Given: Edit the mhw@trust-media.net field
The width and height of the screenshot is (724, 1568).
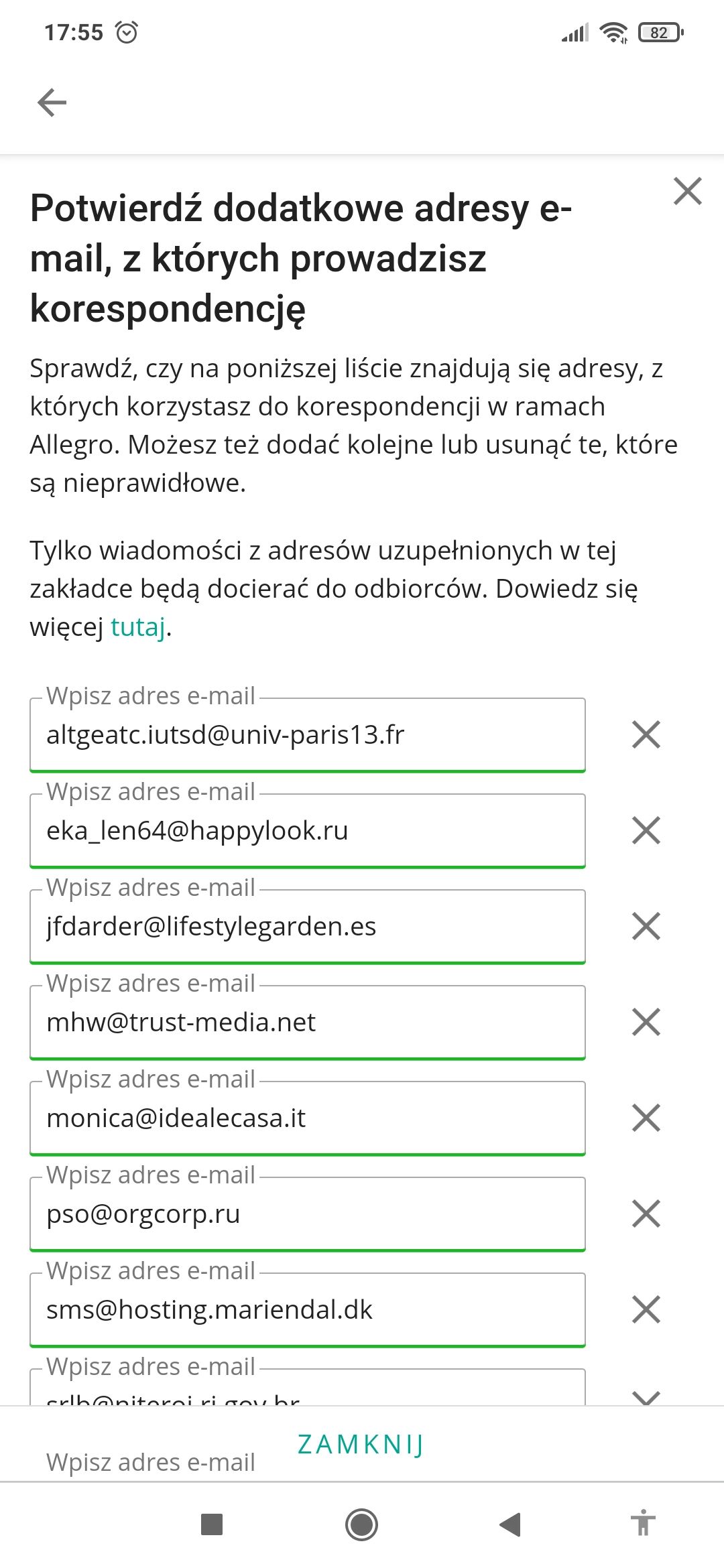Looking at the screenshot, I should tap(308, 1023).
